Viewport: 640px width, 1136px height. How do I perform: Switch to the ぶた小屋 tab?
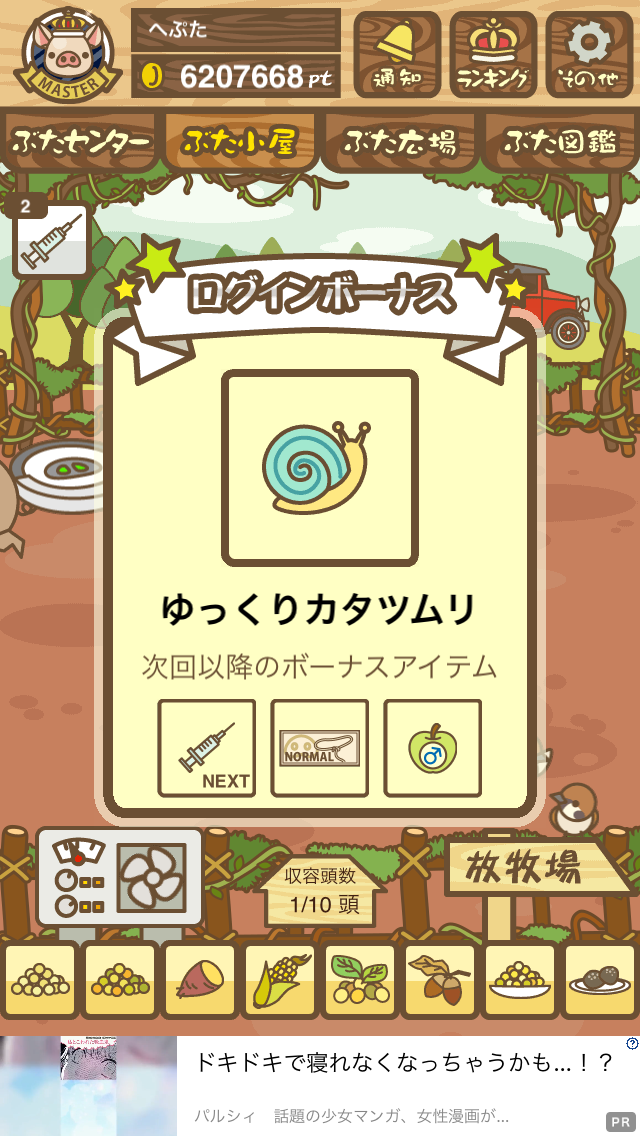pos(240,141)
